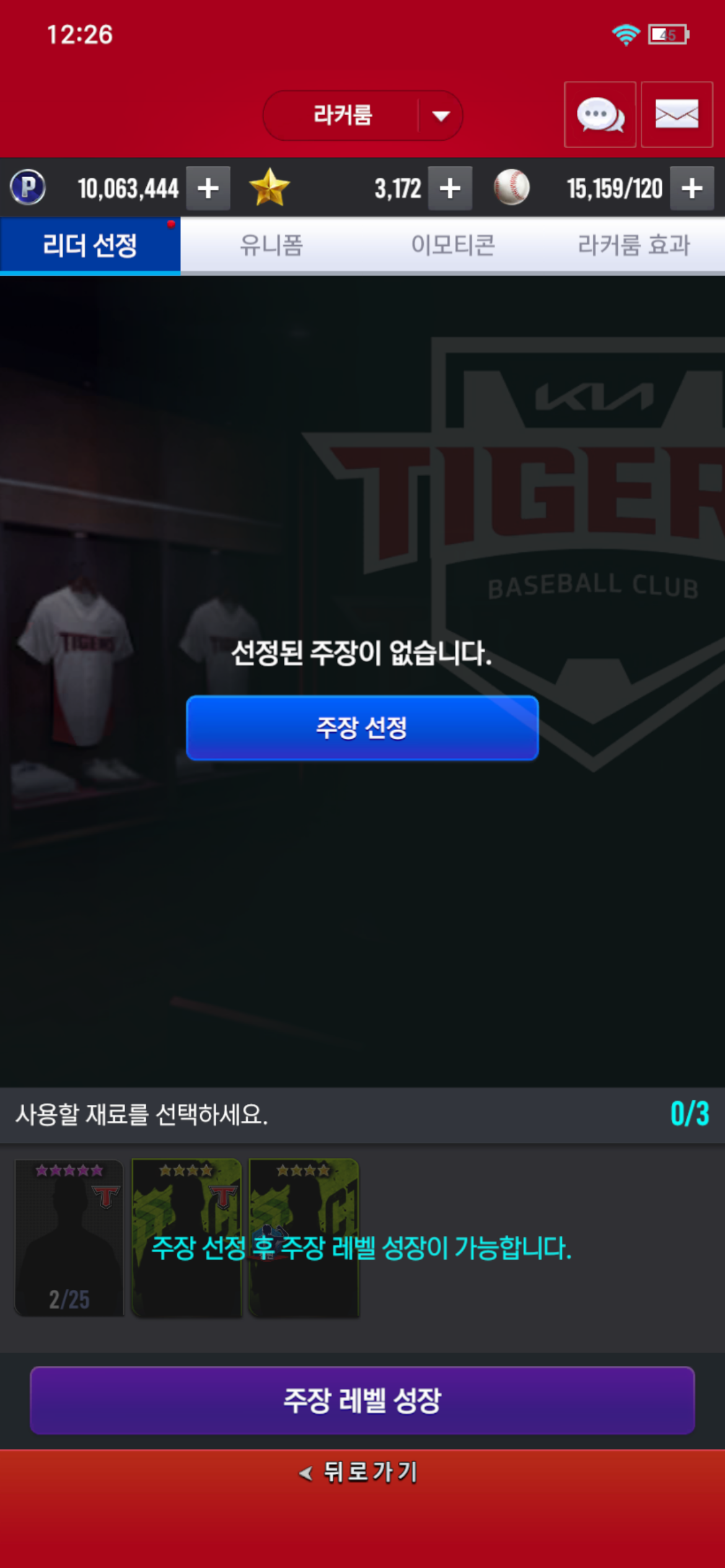This screenshot has width=725, height=1568.
Task: Add more baseballs with the plus button
Action: [692, 188]
